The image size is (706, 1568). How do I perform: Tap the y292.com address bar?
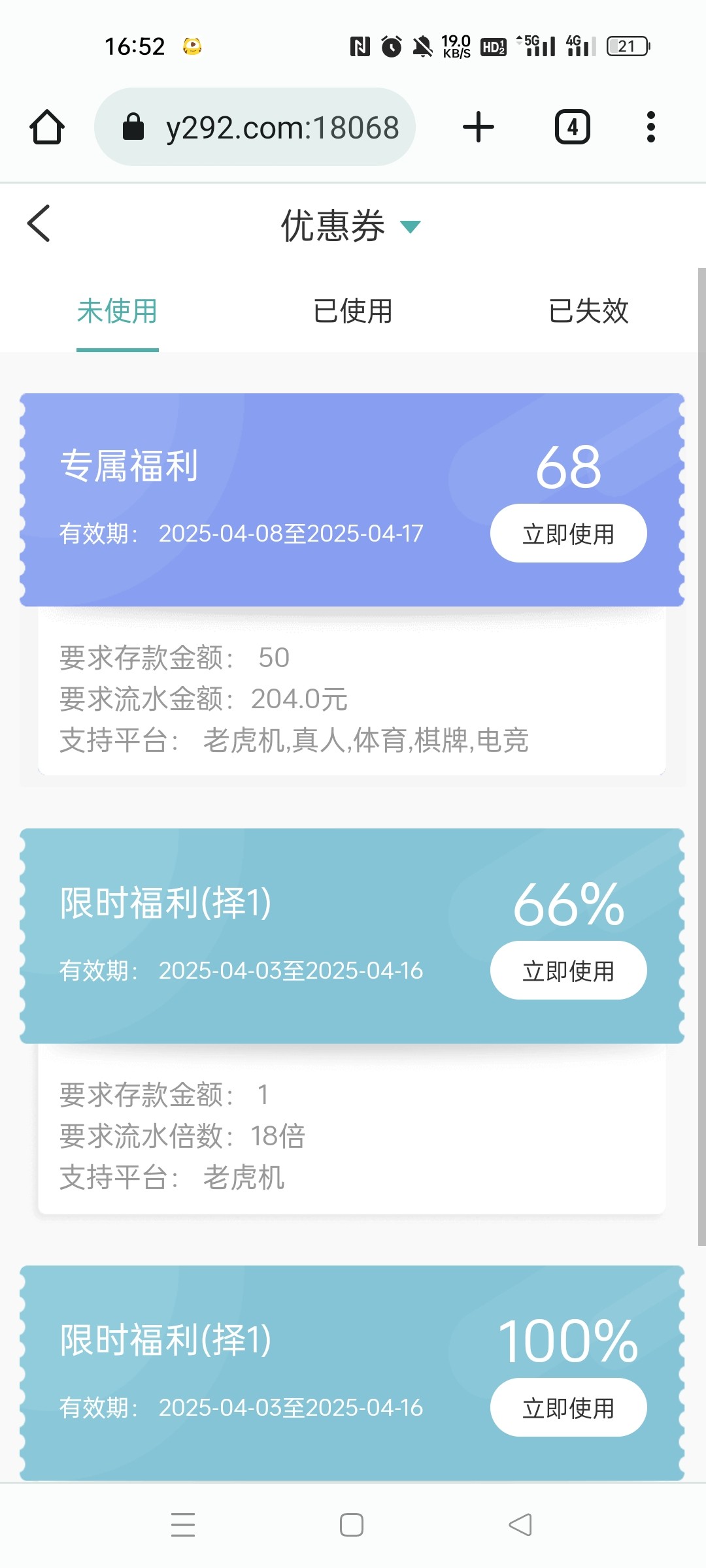tap(255, 127)
